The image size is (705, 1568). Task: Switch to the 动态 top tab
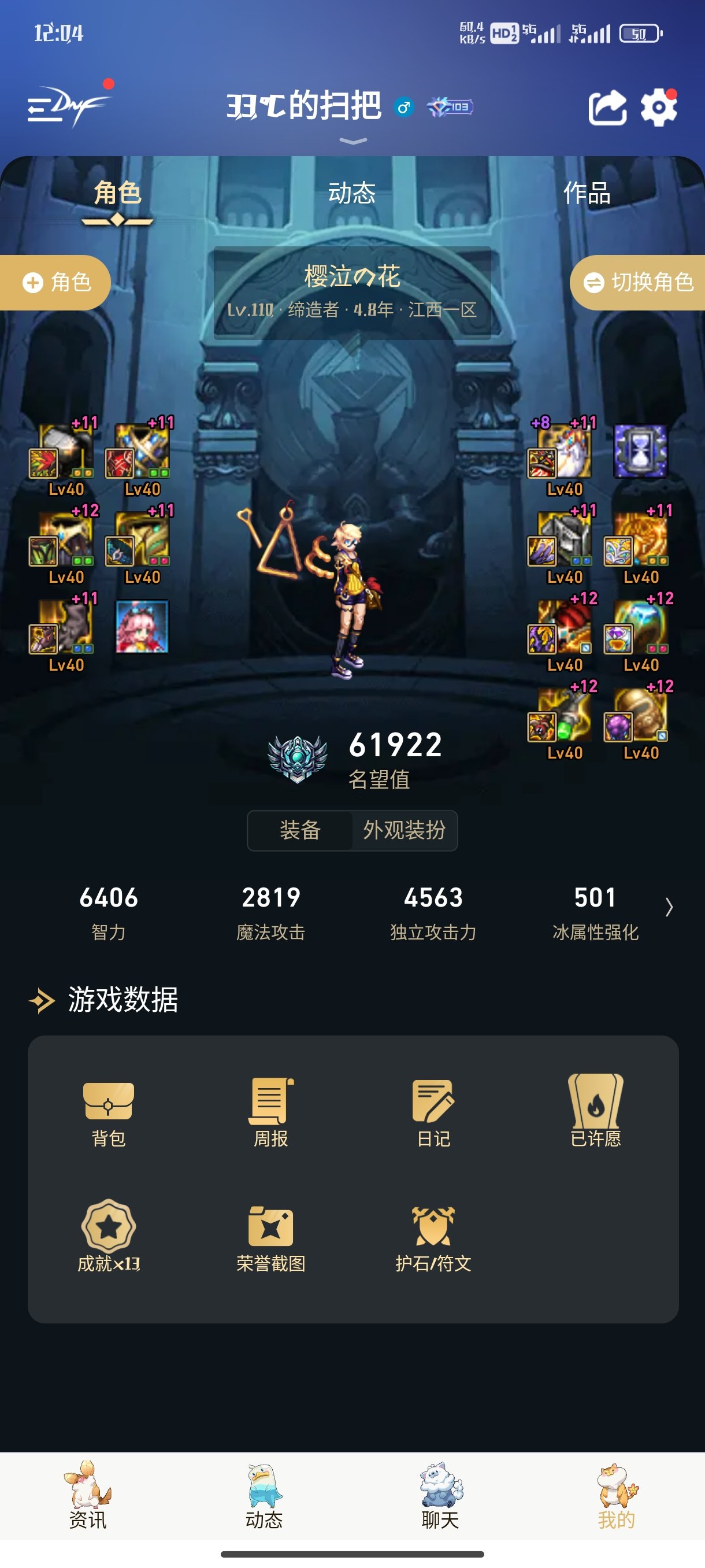click(351, 193)
